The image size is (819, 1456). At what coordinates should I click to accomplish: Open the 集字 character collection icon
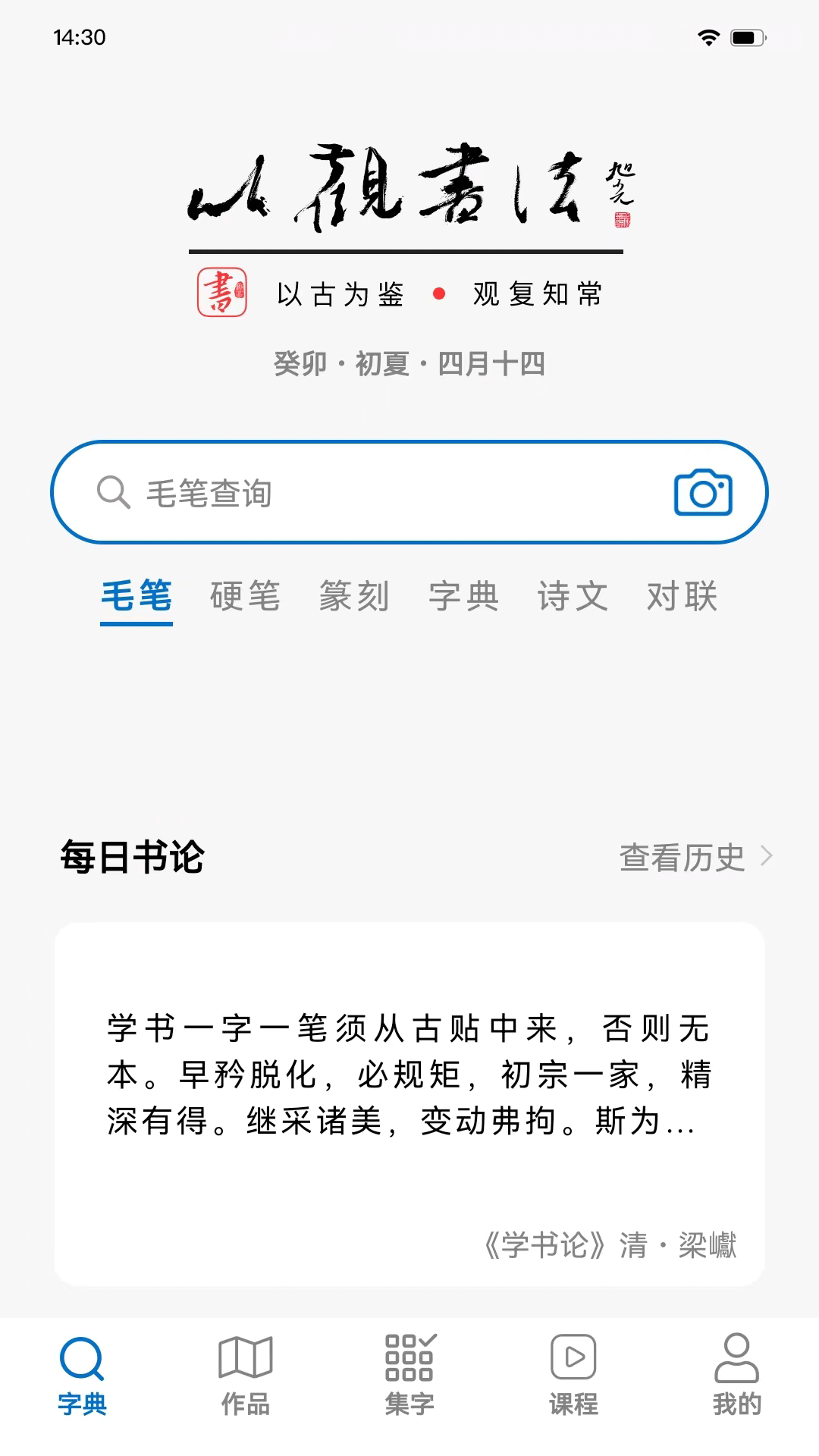tap(408, 1357)
